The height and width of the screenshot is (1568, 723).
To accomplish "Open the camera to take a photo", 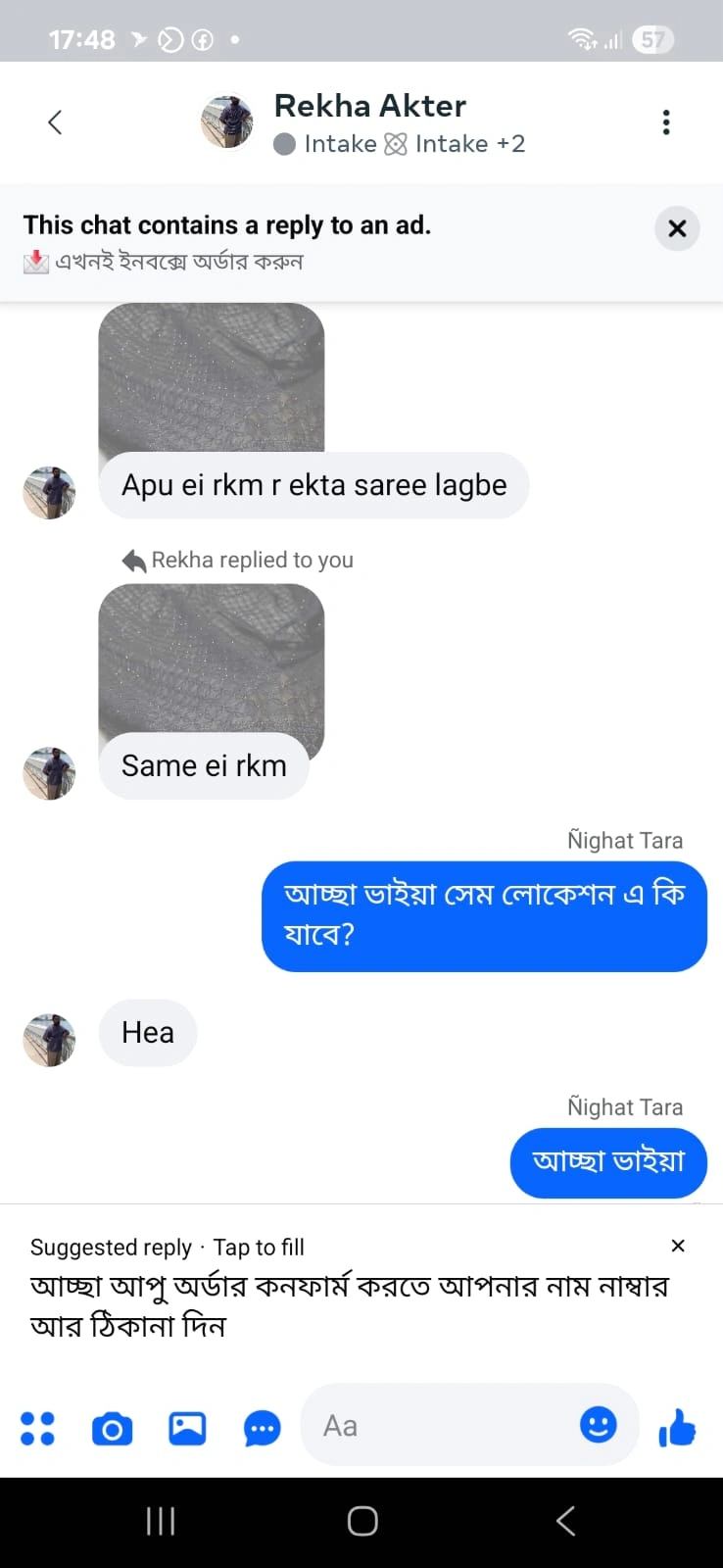I will pyautogui.click(x=112, y=1429).
